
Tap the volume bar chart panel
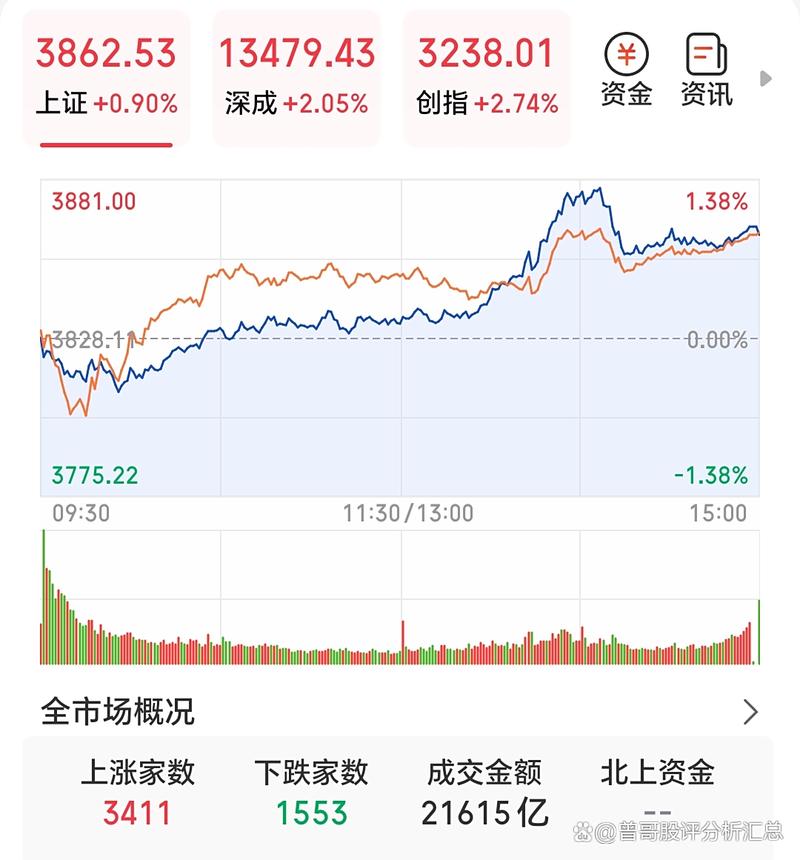point(400,620)
